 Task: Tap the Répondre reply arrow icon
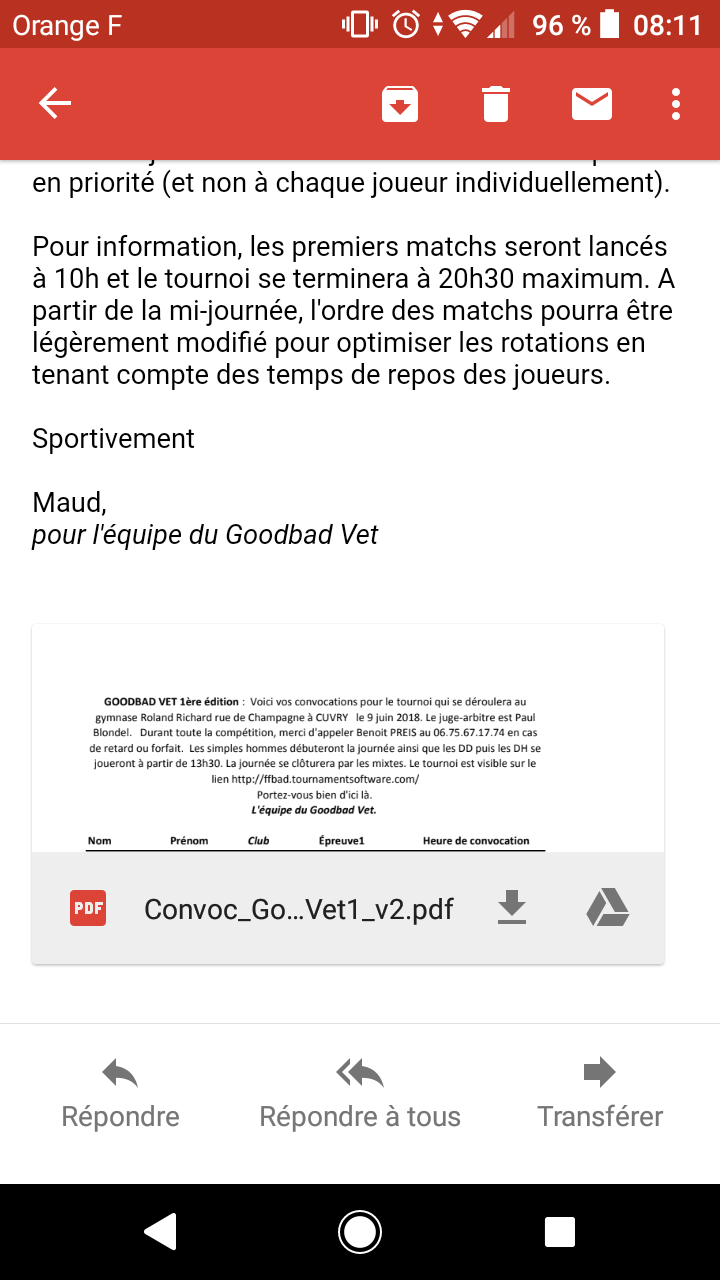tap(119, 1071)
